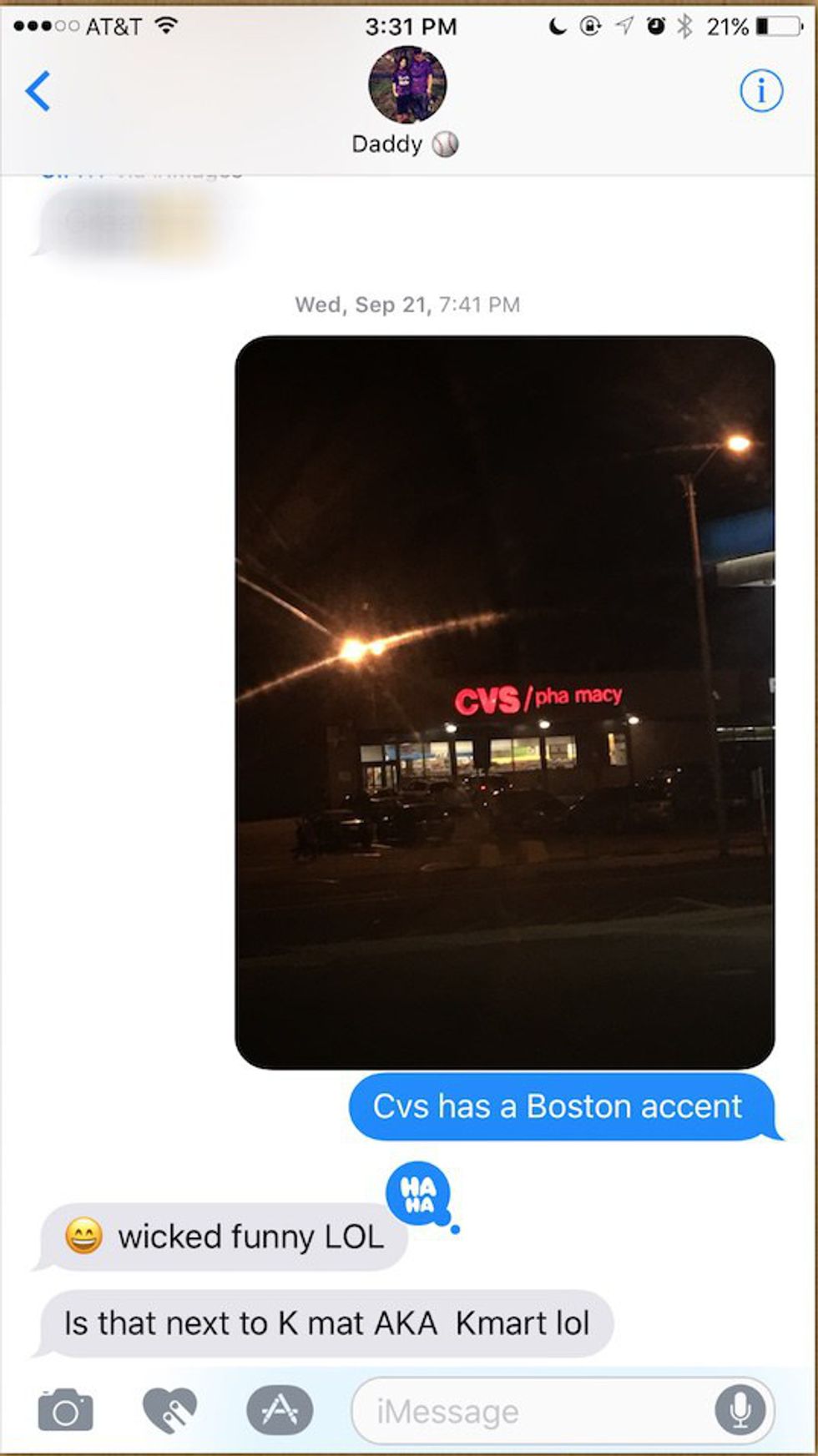
Task: Go back to the messages list
Action: click(x=38, y=91)
